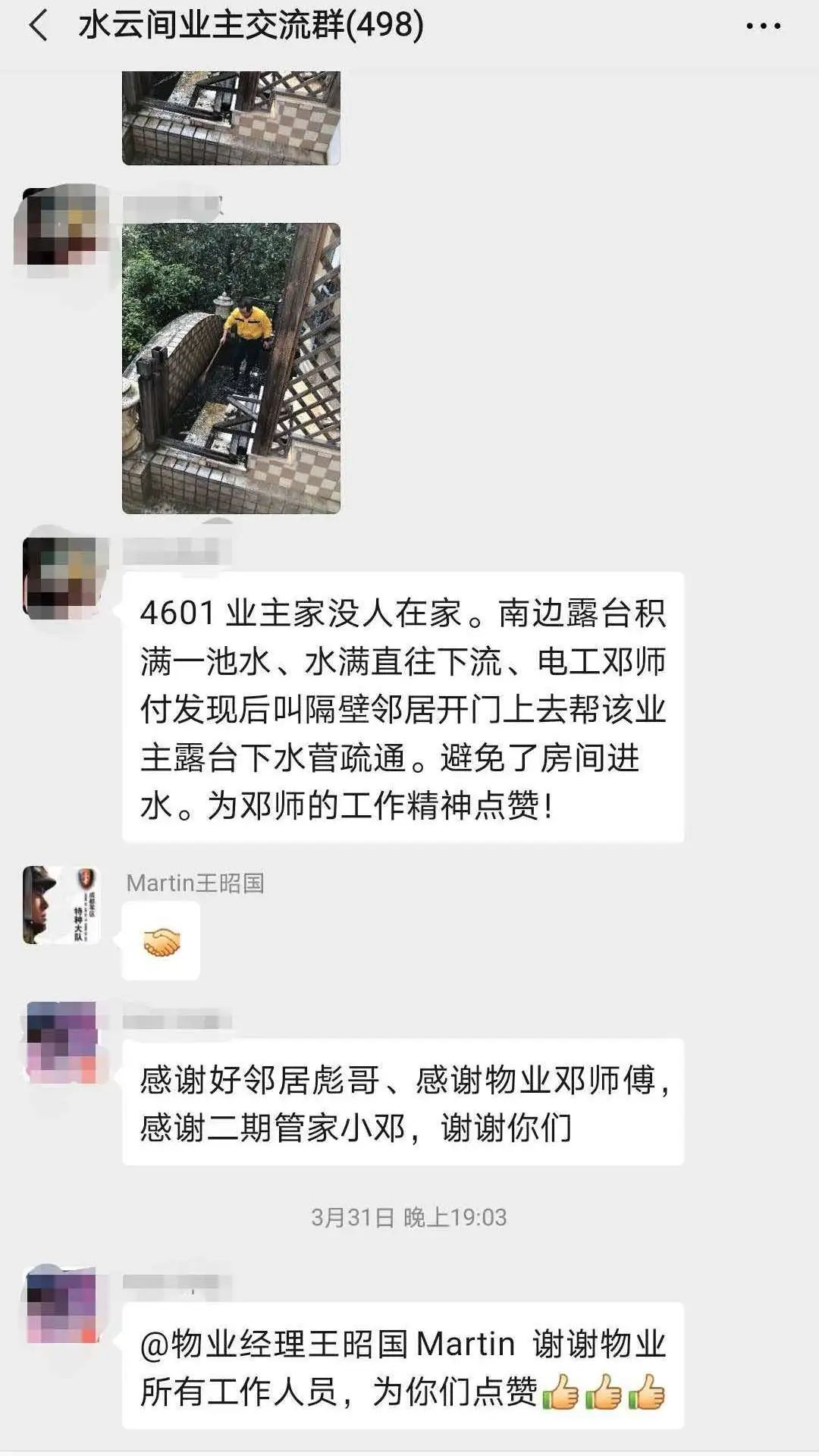Tap avatar beside 感谢好邻居彪哥 message
This screenshot has height=1456, width=819.
pos(62,1042)
